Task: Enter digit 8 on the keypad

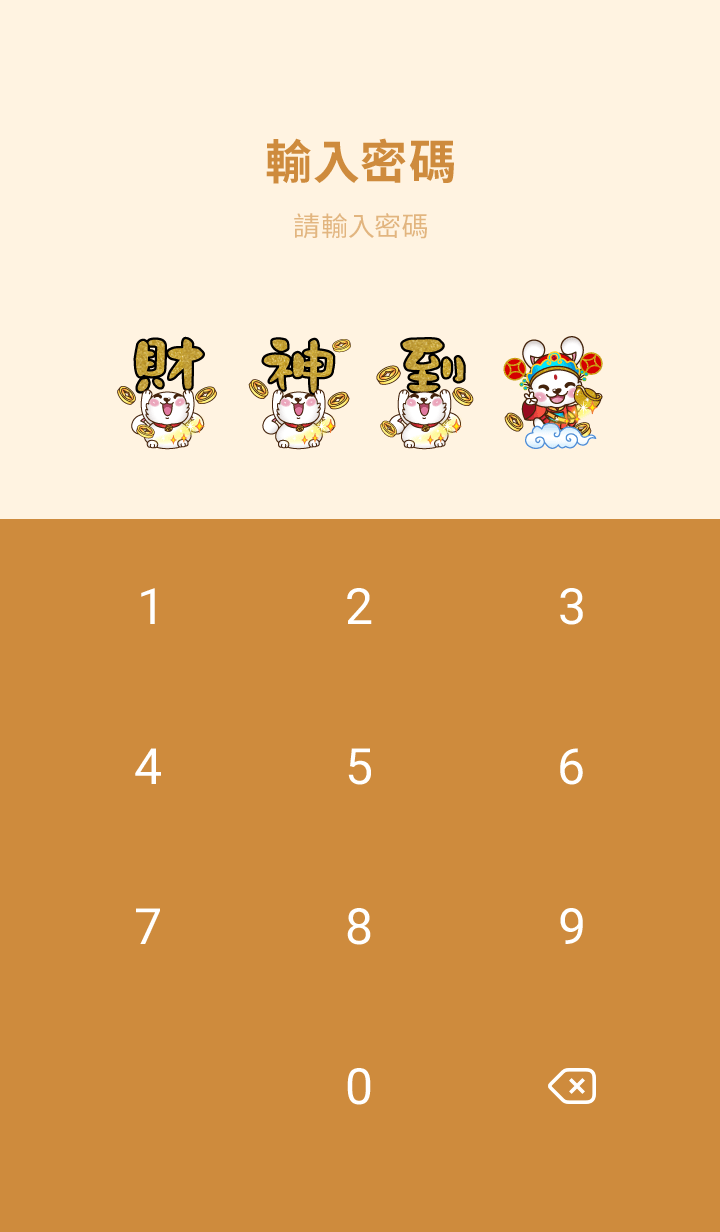Action: click(359, 927)
